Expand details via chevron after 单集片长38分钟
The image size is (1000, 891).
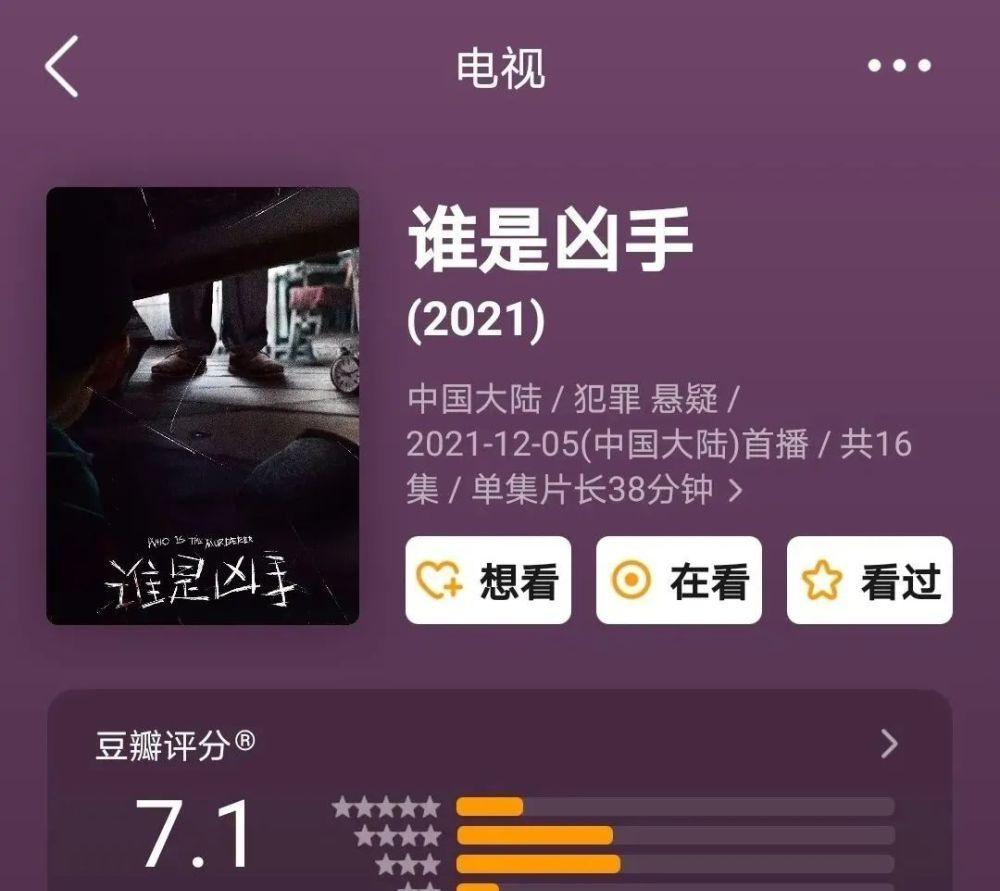[735, 491]
